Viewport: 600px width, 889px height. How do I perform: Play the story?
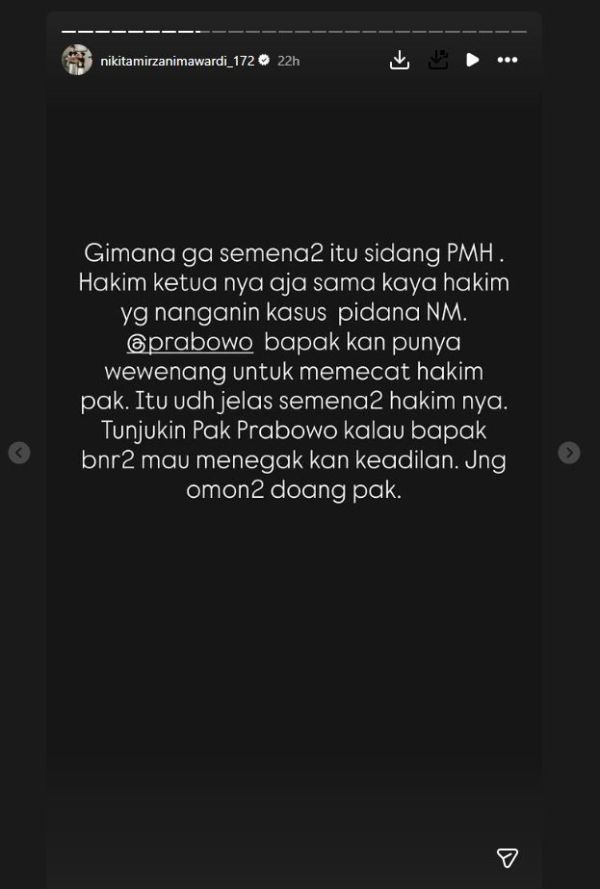point(472,60)
